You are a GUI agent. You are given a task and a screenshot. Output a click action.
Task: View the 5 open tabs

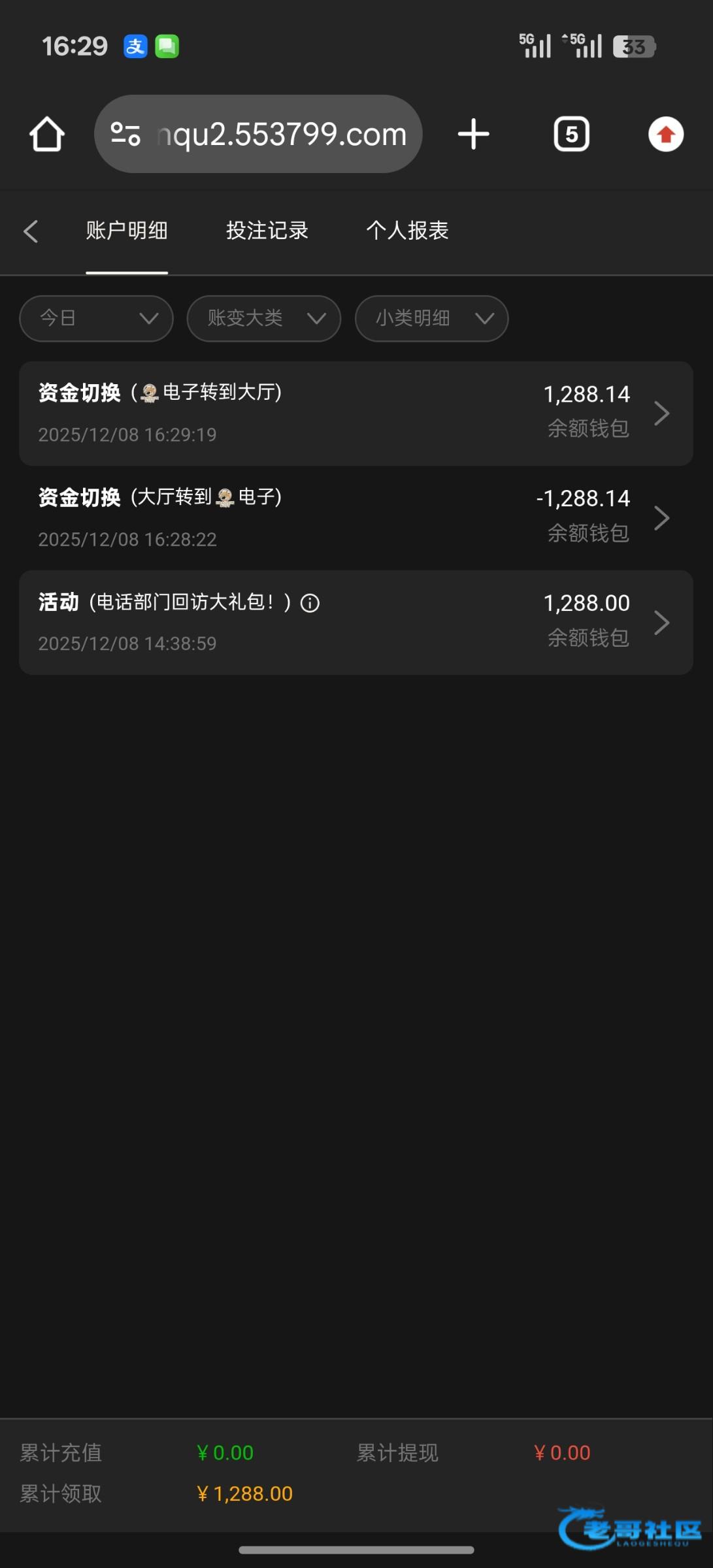(571, 135)
